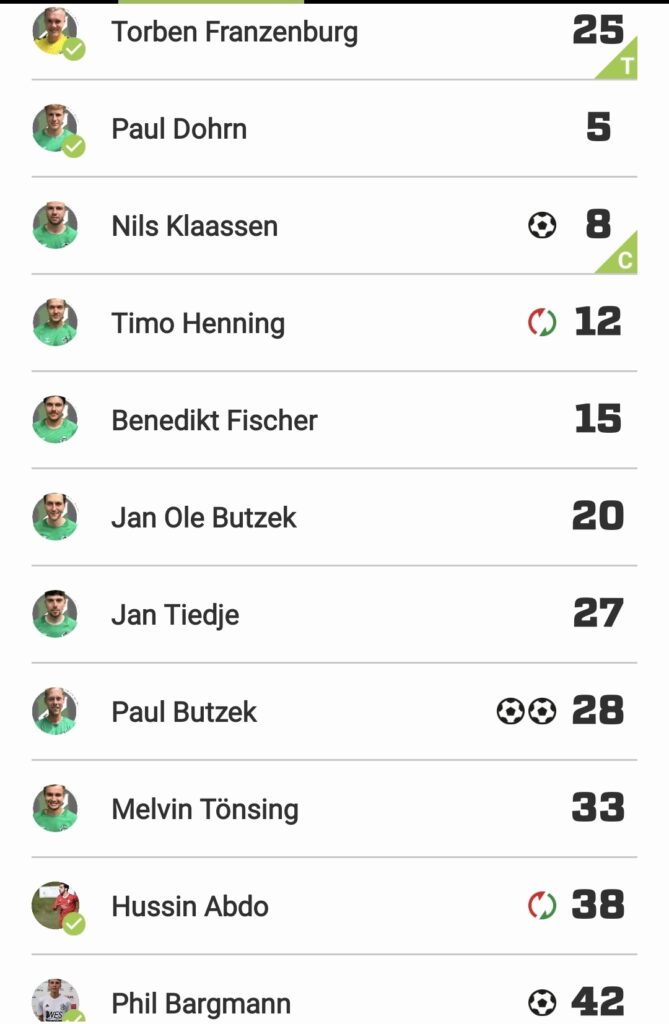View Nils Klaassen's player details

pyautogui.click(x=194, y=226)
